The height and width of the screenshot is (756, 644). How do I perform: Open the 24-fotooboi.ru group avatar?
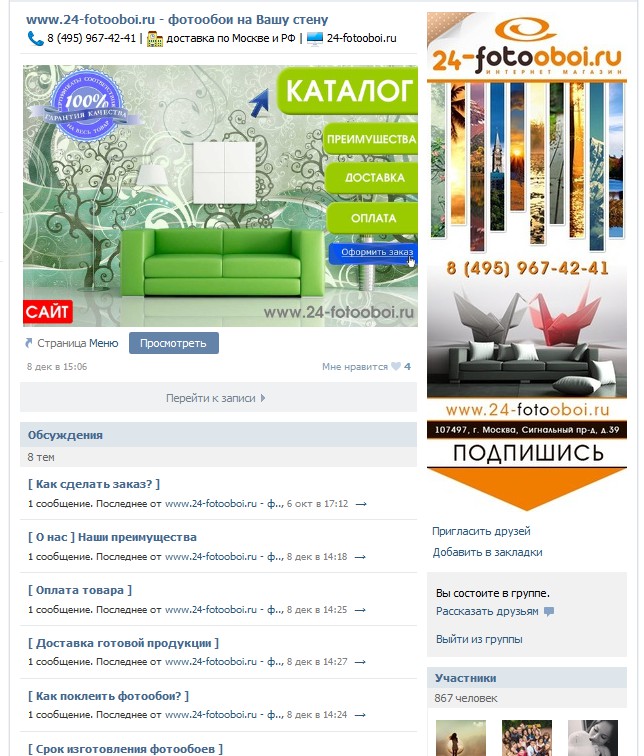point(528,240)
